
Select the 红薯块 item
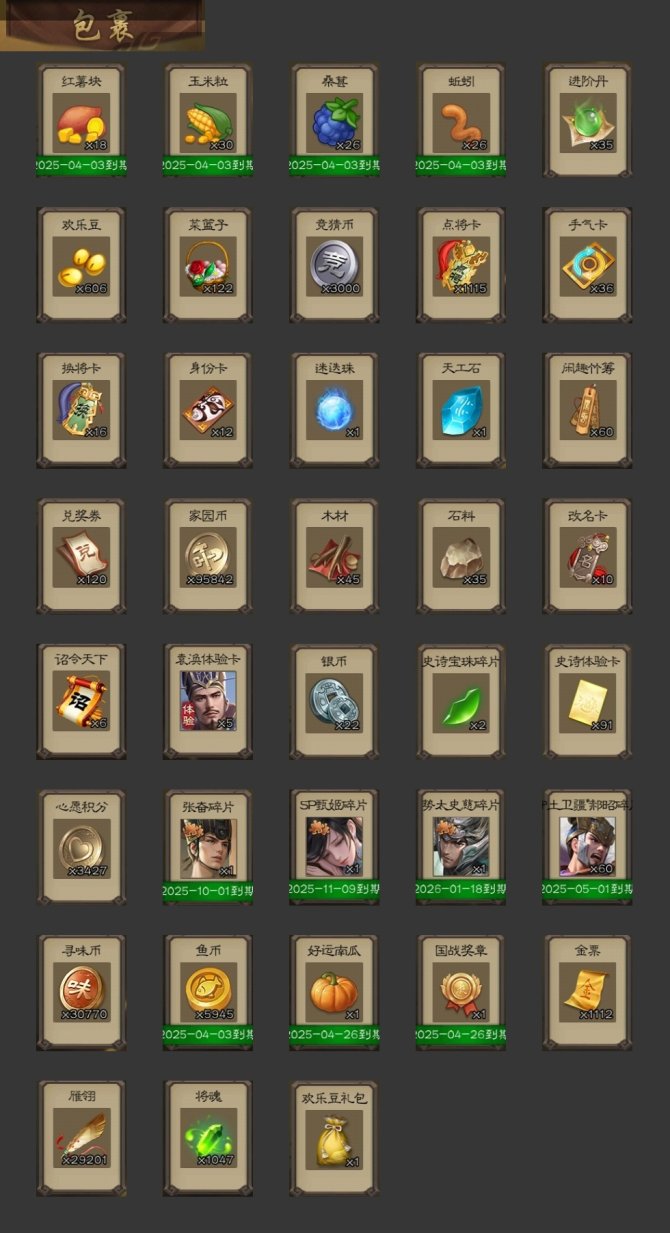click(81, 123)
